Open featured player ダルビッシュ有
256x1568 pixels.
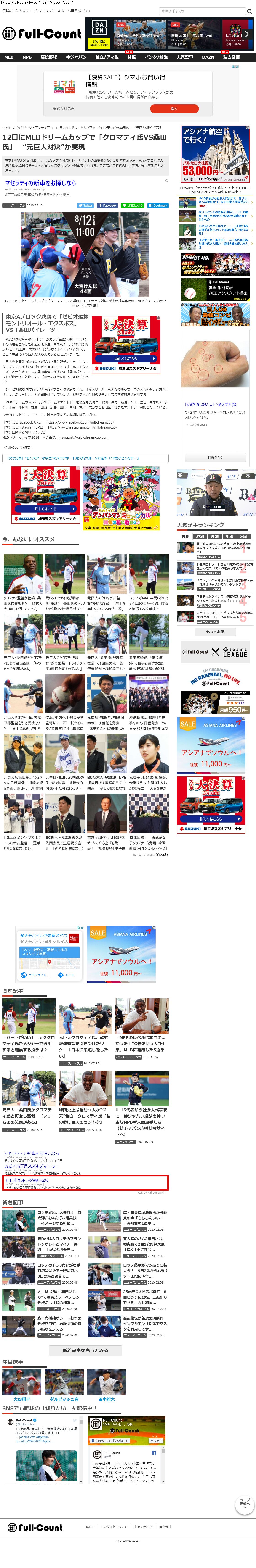click(x=64, y=1399)
